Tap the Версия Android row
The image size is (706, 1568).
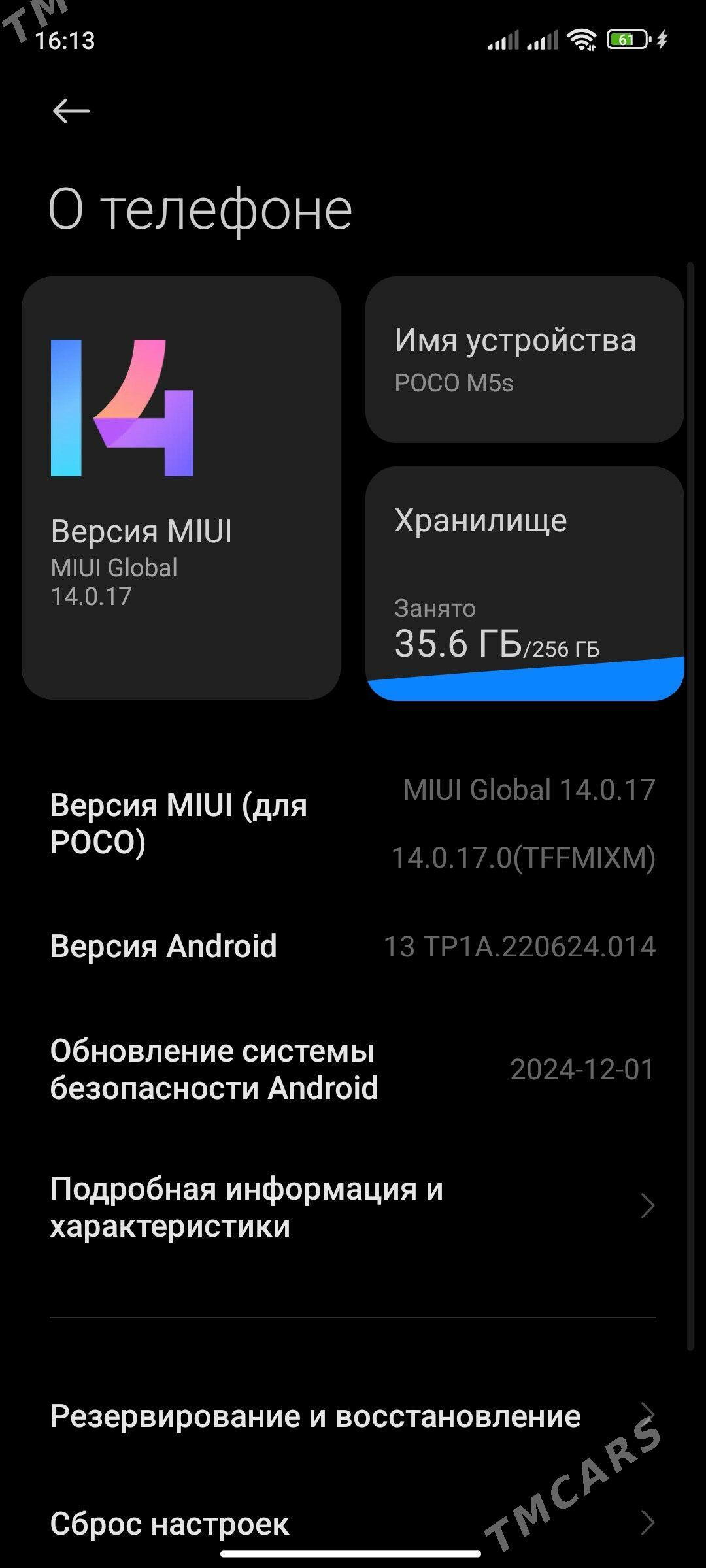click(353, 946)
